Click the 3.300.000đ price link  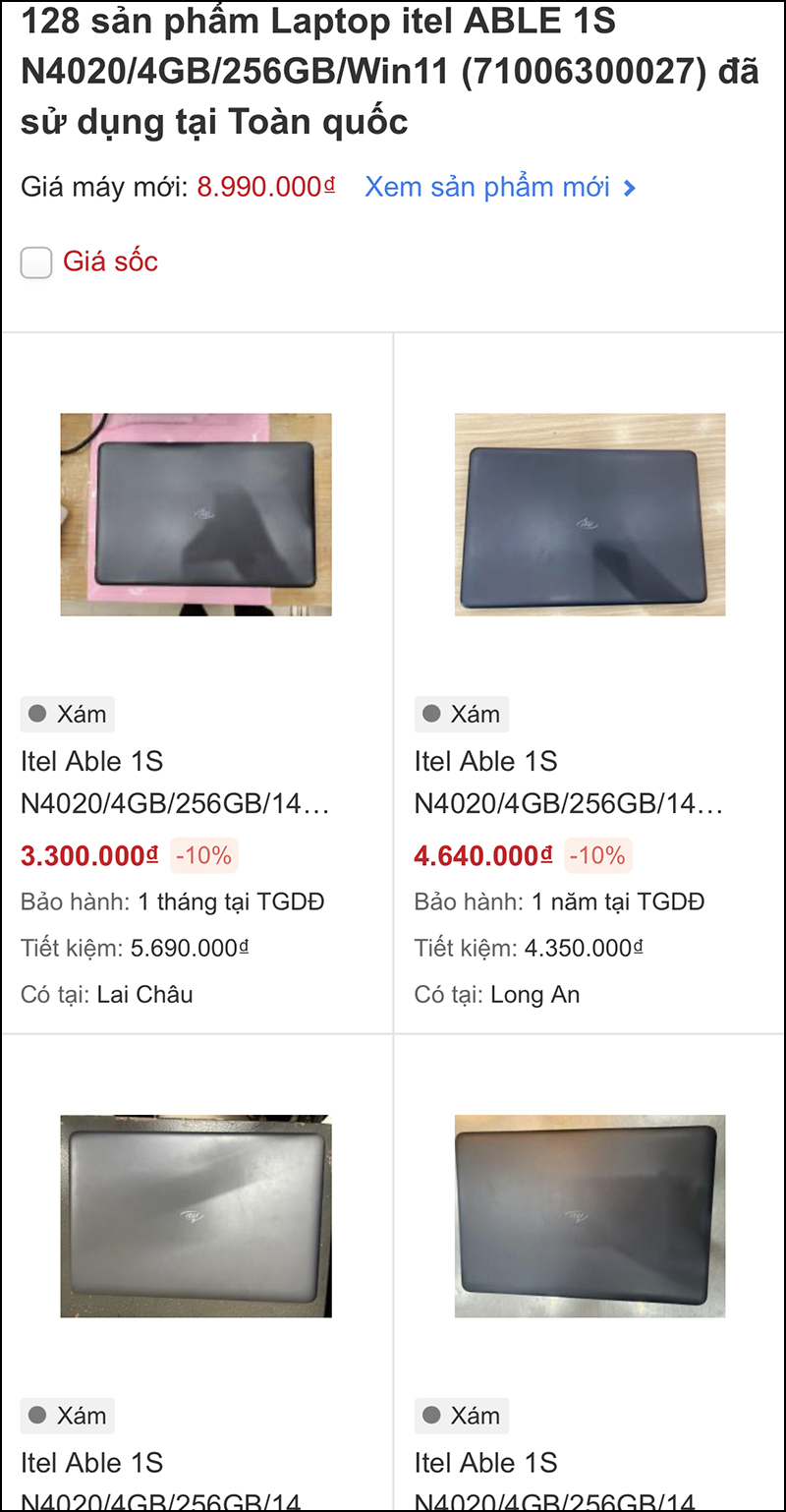pos(88,855)
